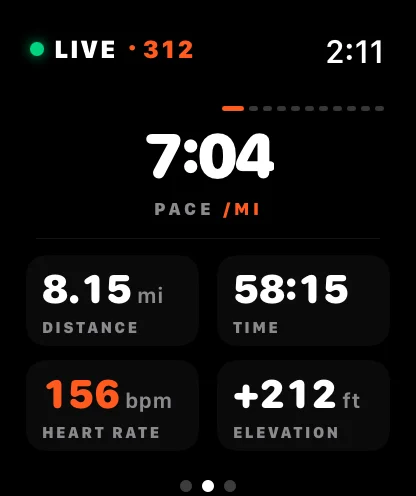Open the Heart Rate card at 156 bpm

[113, 405]
